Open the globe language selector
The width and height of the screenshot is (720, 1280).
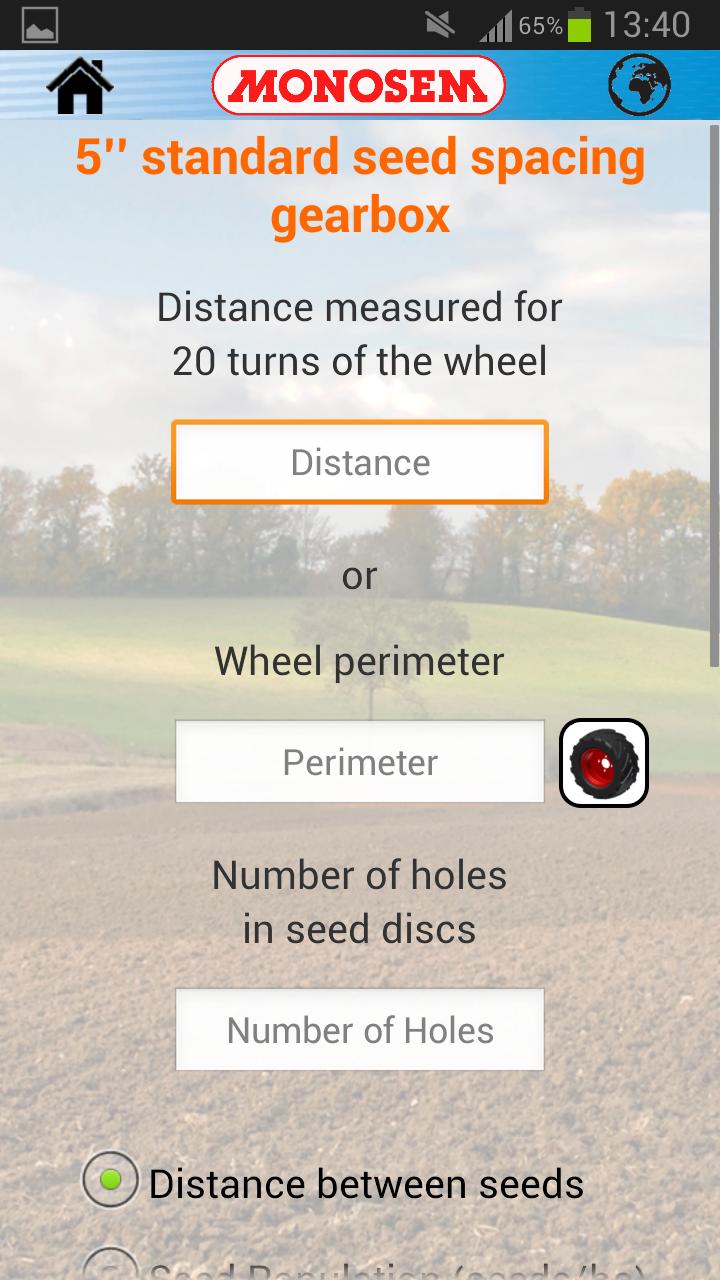coord(639,86)
